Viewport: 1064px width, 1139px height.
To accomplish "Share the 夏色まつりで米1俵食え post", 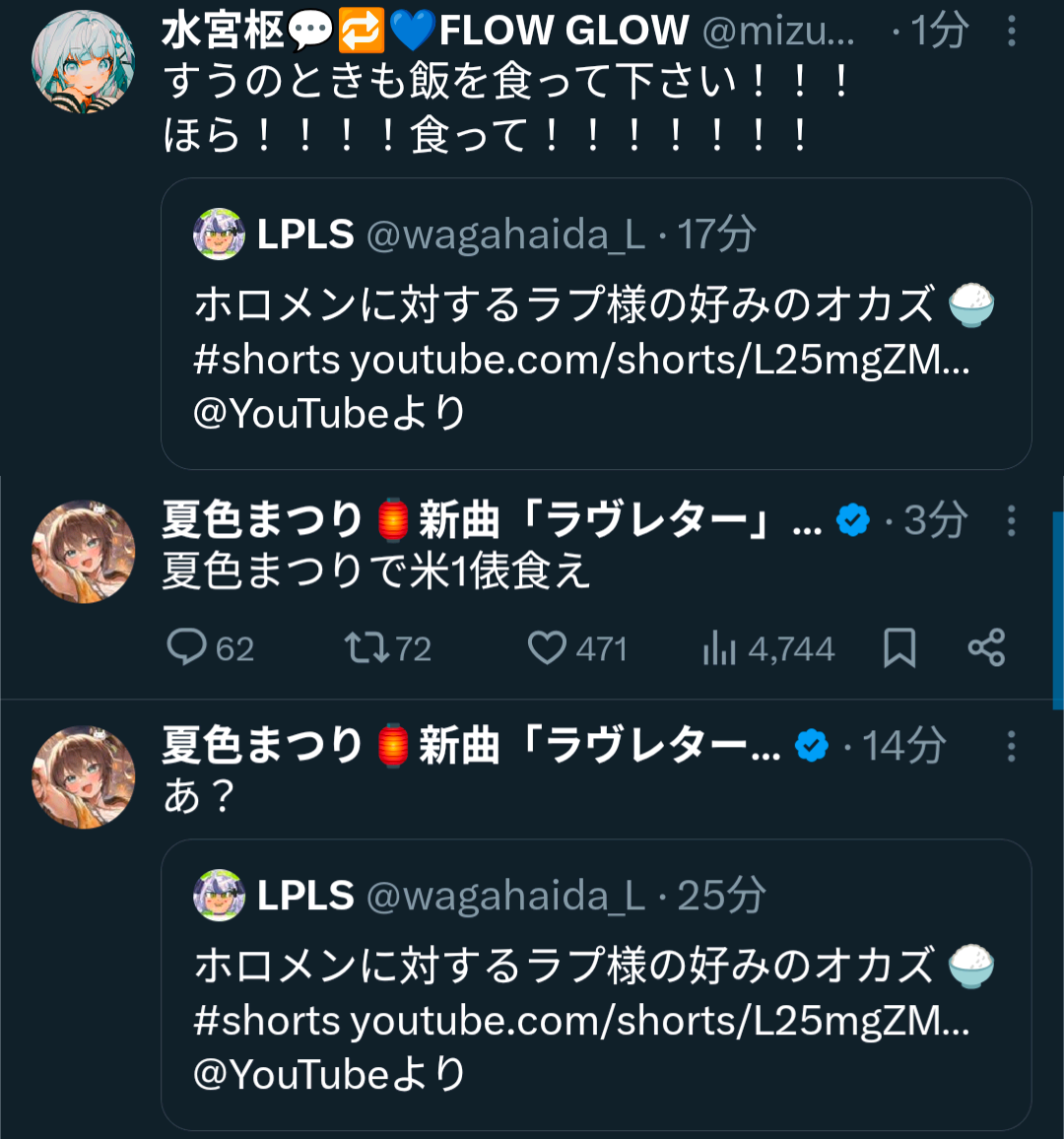I will click(x=986, y=647).
